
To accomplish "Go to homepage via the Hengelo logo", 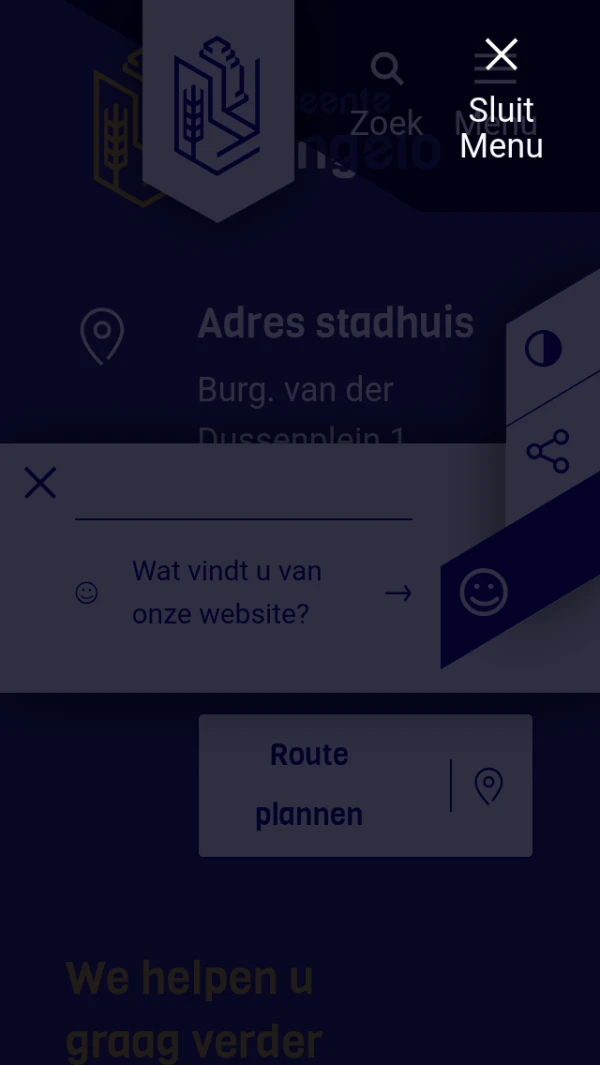I will point(217,105).
